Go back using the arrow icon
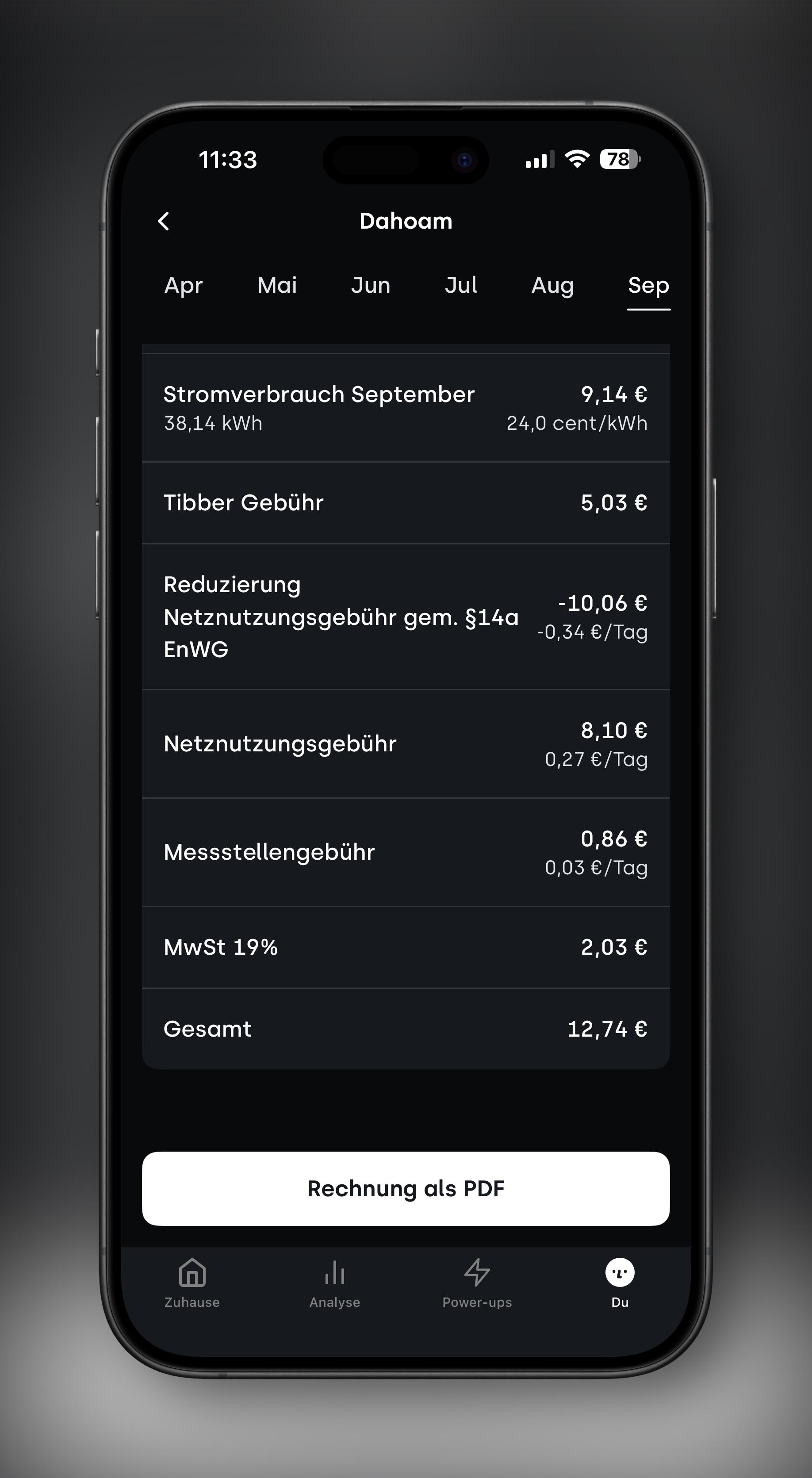This screenshot has height=1478, width=812. pyautogui.click(x=164, y=221)
